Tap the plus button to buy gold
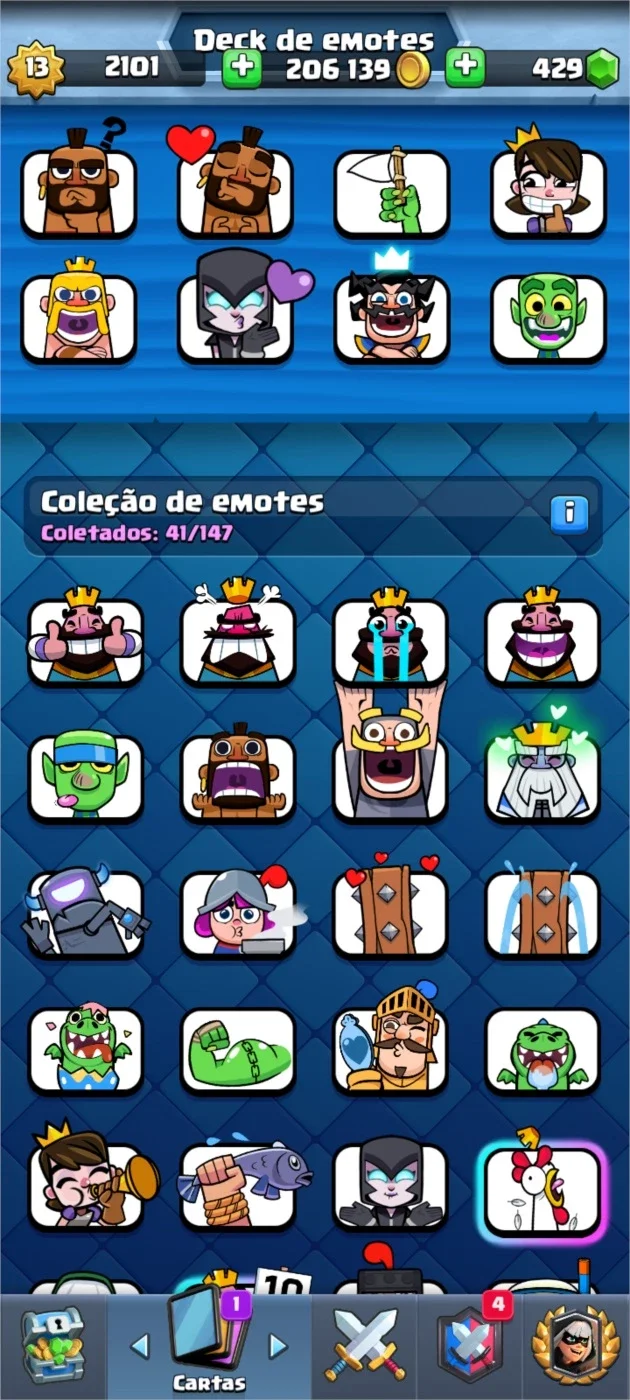 [x=242, y=69]
